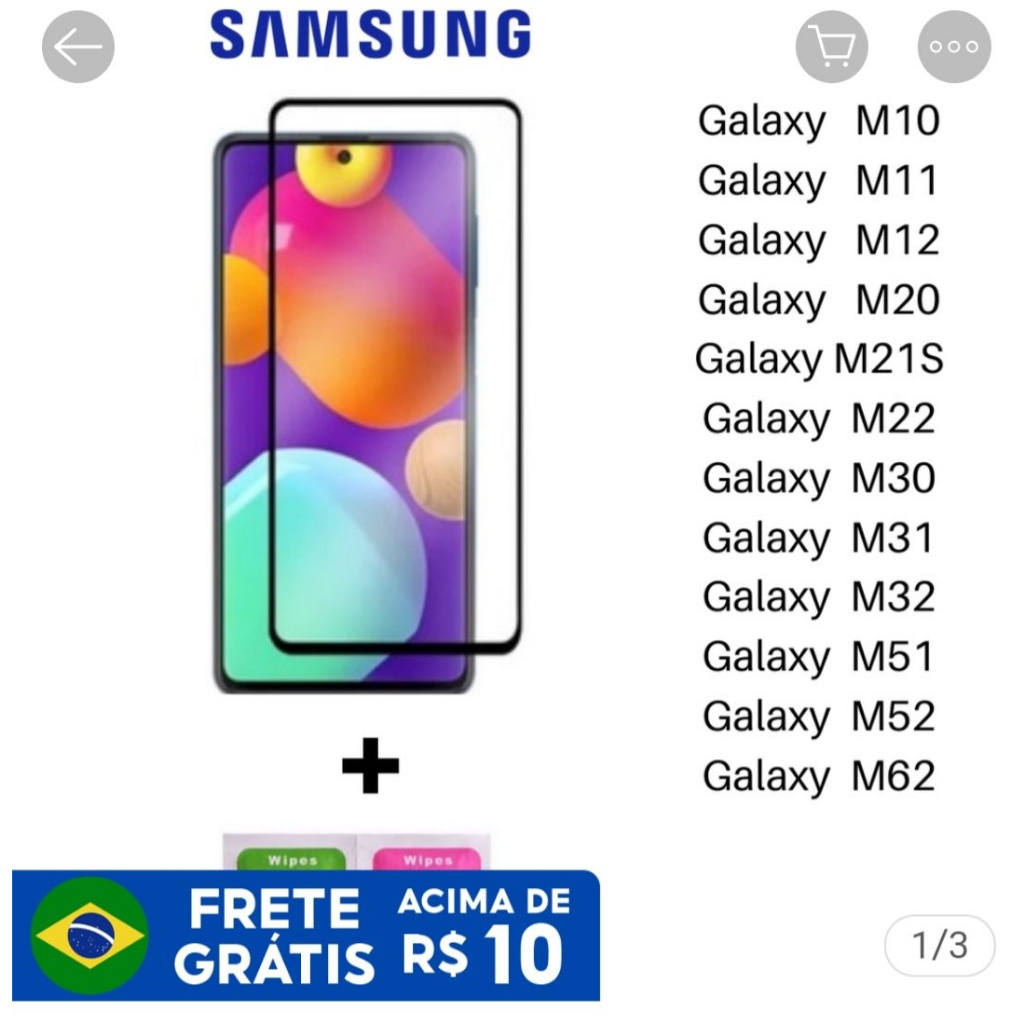Open the shopping cart

(x=832, y=47)
